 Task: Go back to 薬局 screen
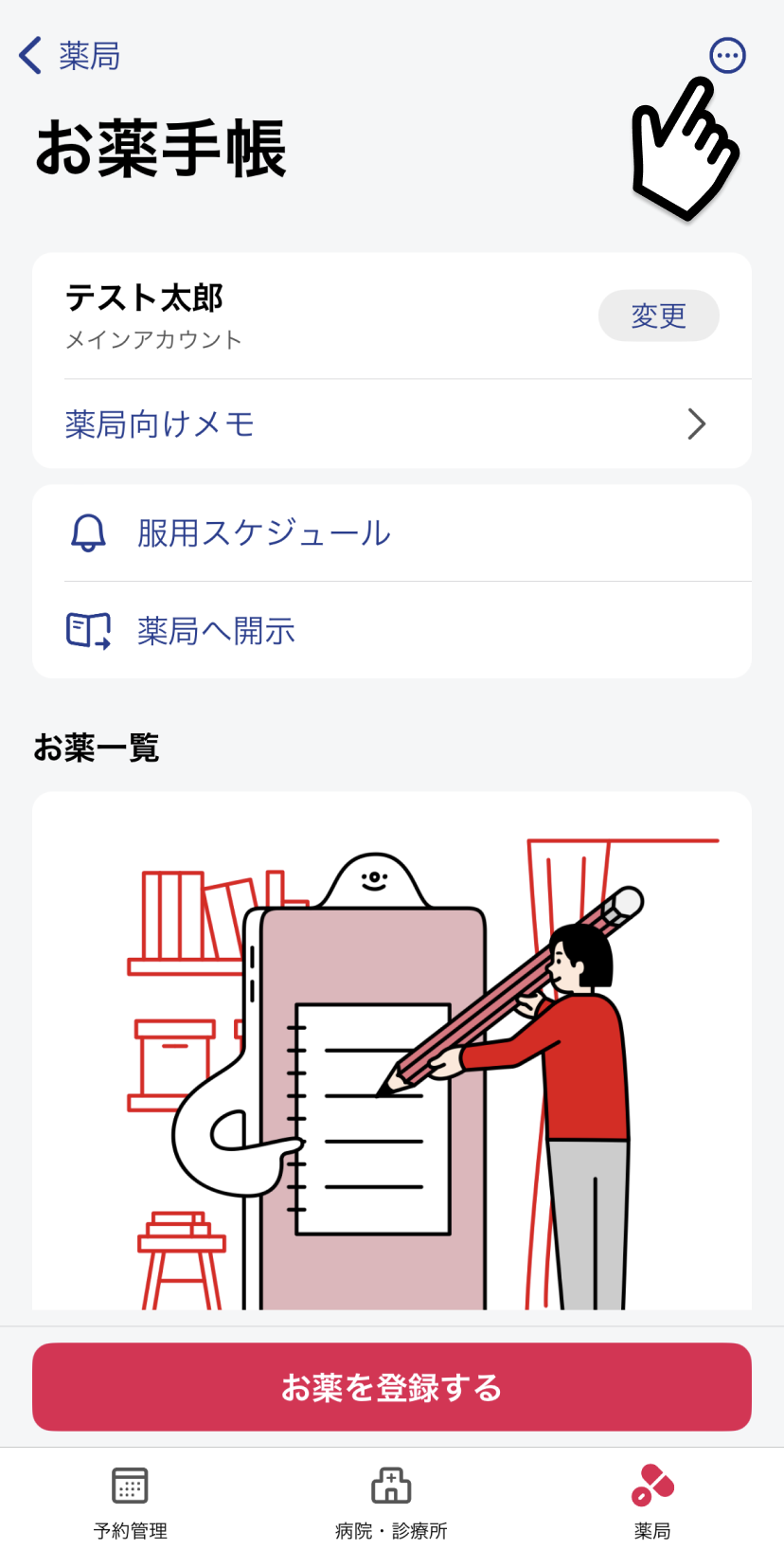pos(69,56)
